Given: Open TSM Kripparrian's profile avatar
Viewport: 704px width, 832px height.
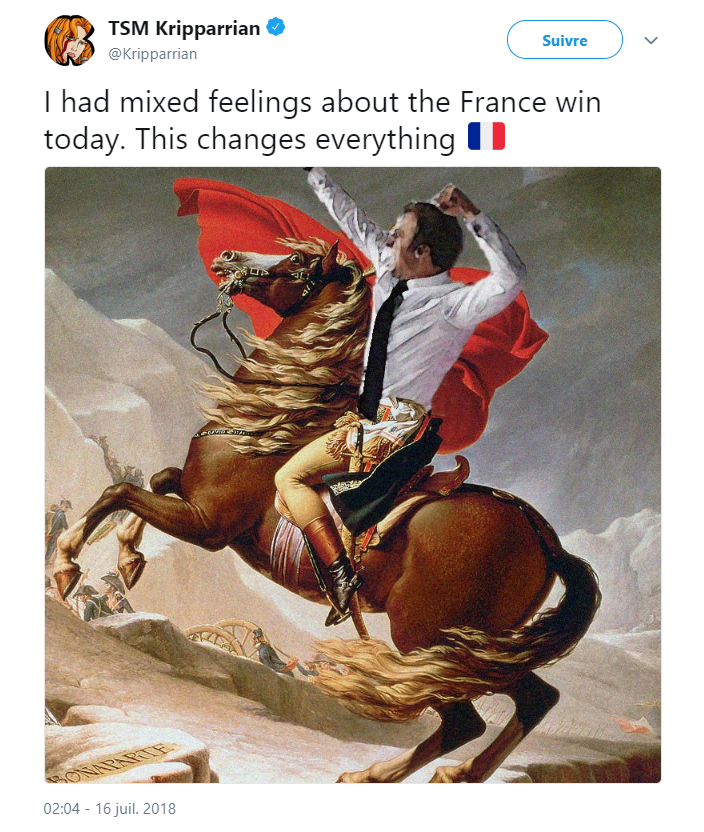Looking at the screenshot, I should coord(69,41).
